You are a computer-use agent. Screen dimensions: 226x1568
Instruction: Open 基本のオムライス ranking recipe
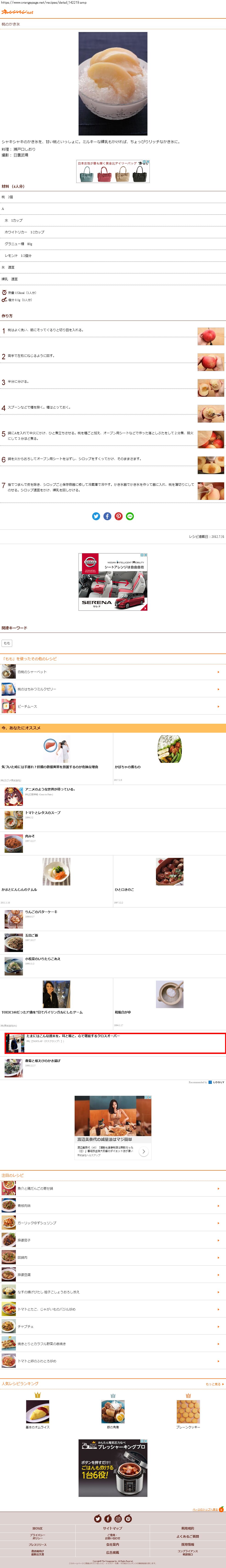[x=38, y=1413]
